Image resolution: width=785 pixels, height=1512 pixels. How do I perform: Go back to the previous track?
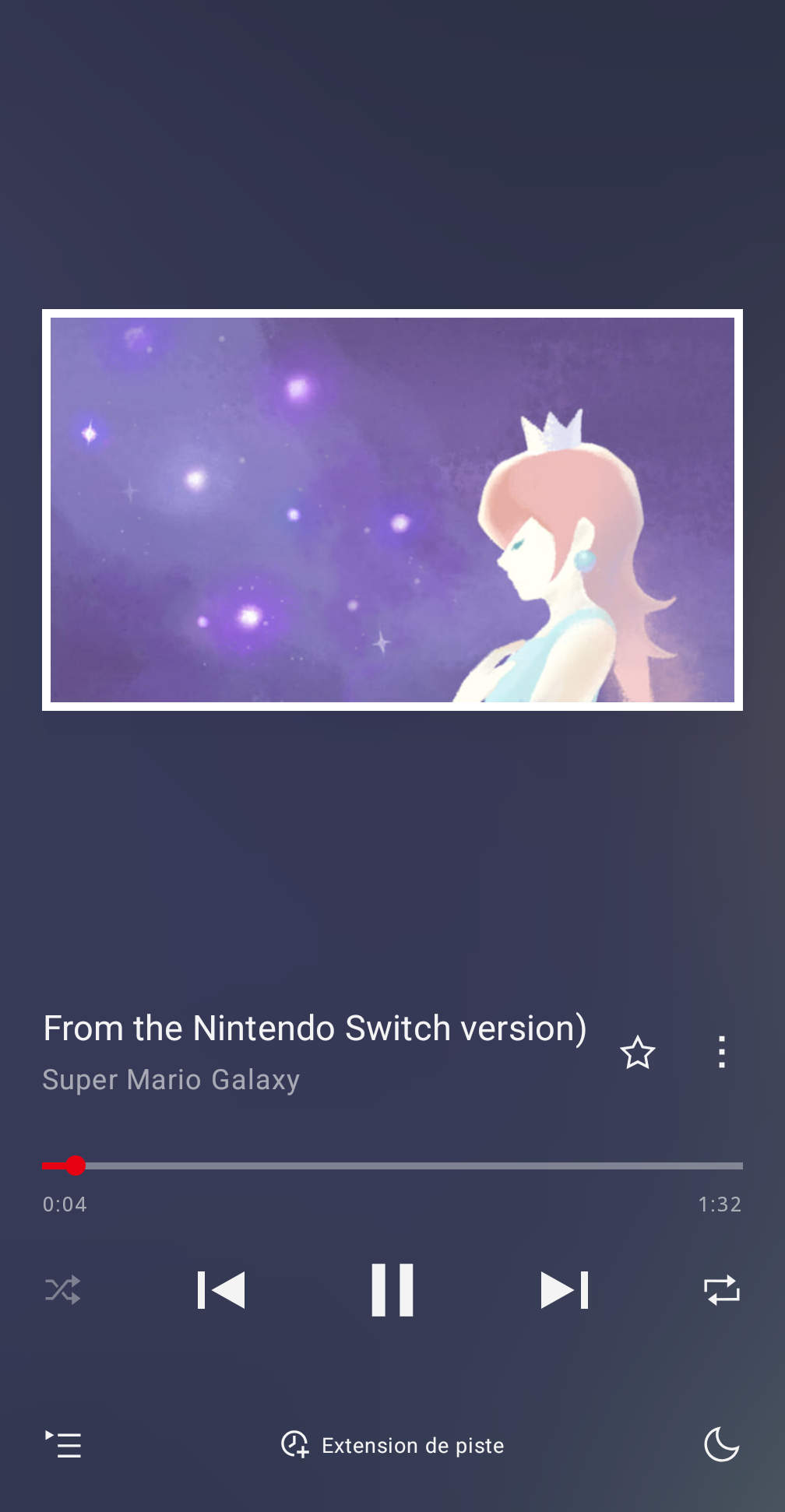pos(221,1290)
